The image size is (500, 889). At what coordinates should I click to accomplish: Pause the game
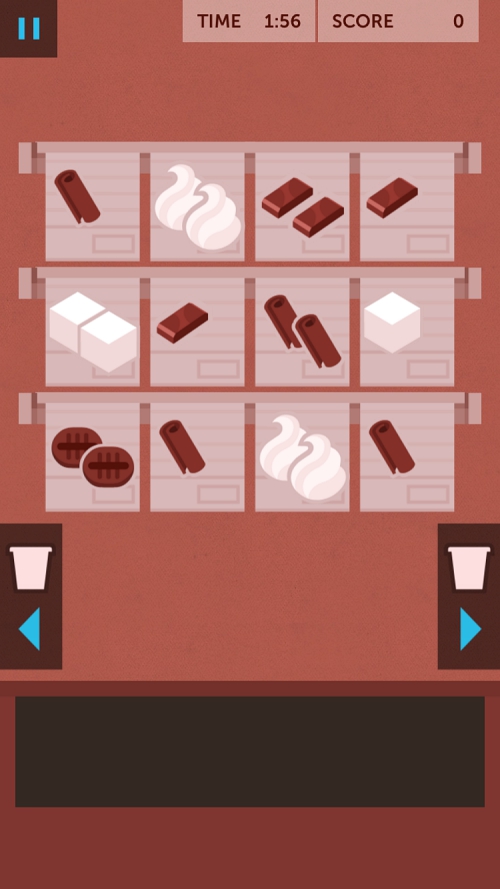tap(28, 28)
